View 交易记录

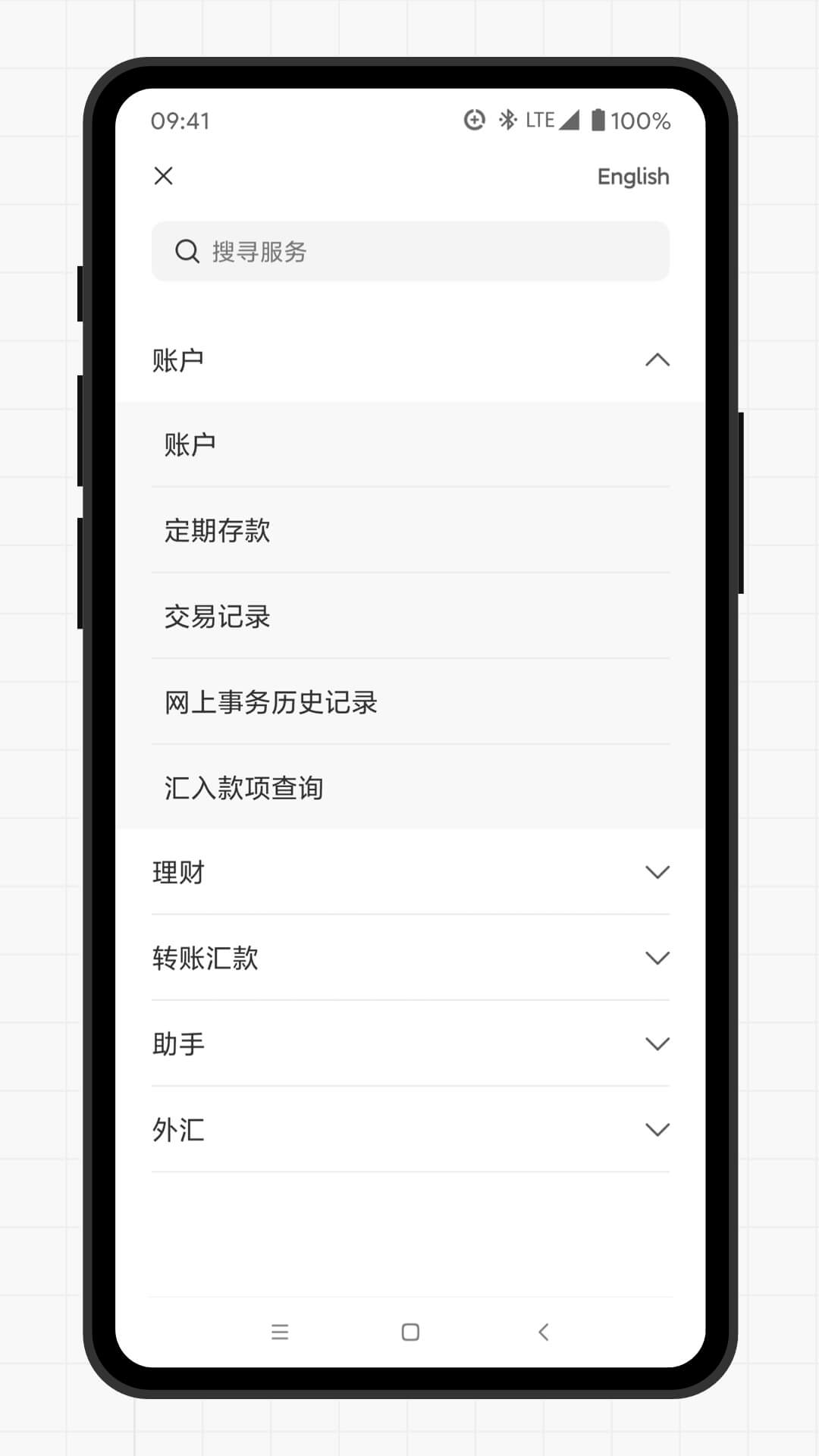(410, 616)
